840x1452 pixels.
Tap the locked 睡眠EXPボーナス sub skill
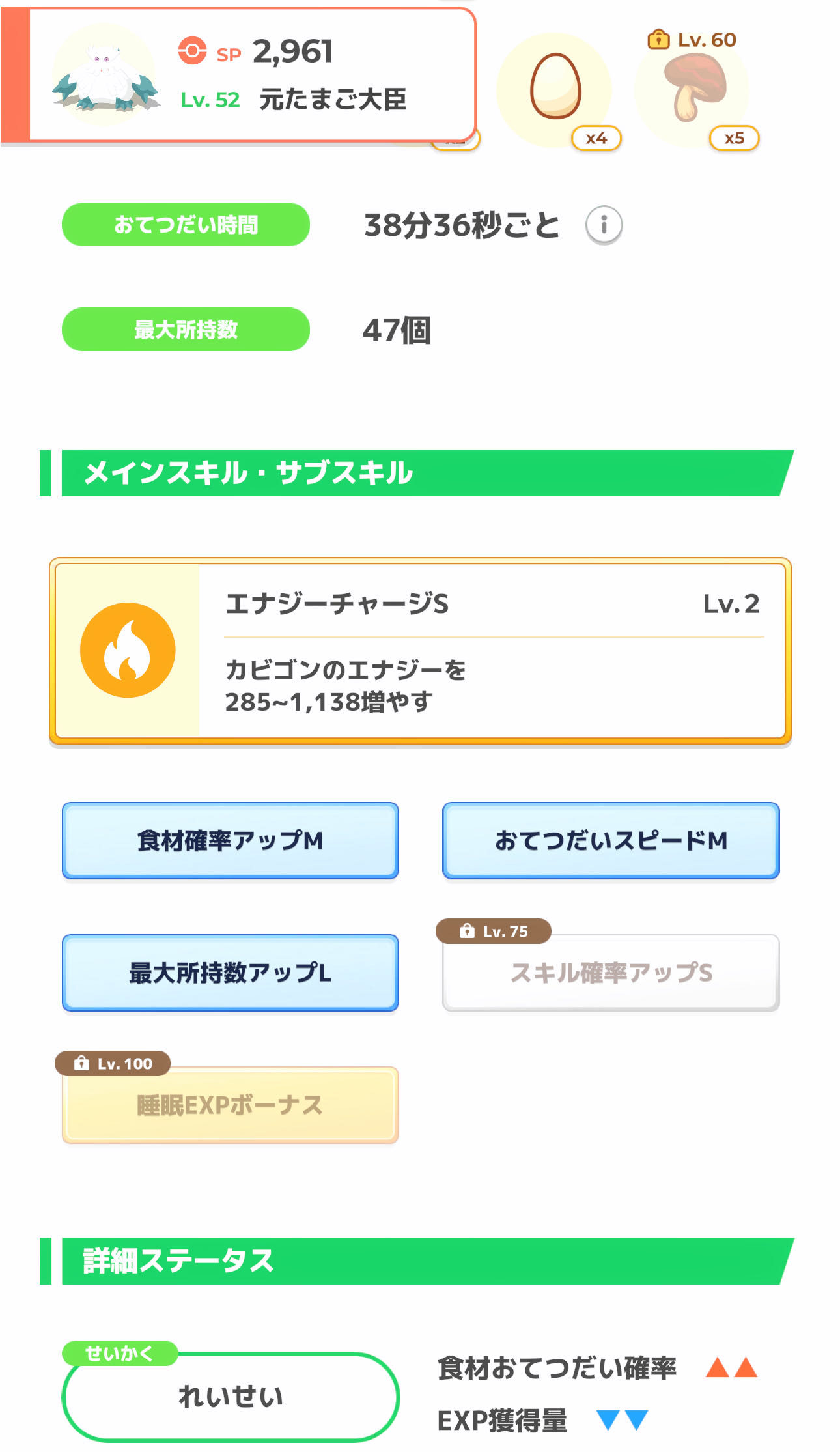pos(231,1105)
